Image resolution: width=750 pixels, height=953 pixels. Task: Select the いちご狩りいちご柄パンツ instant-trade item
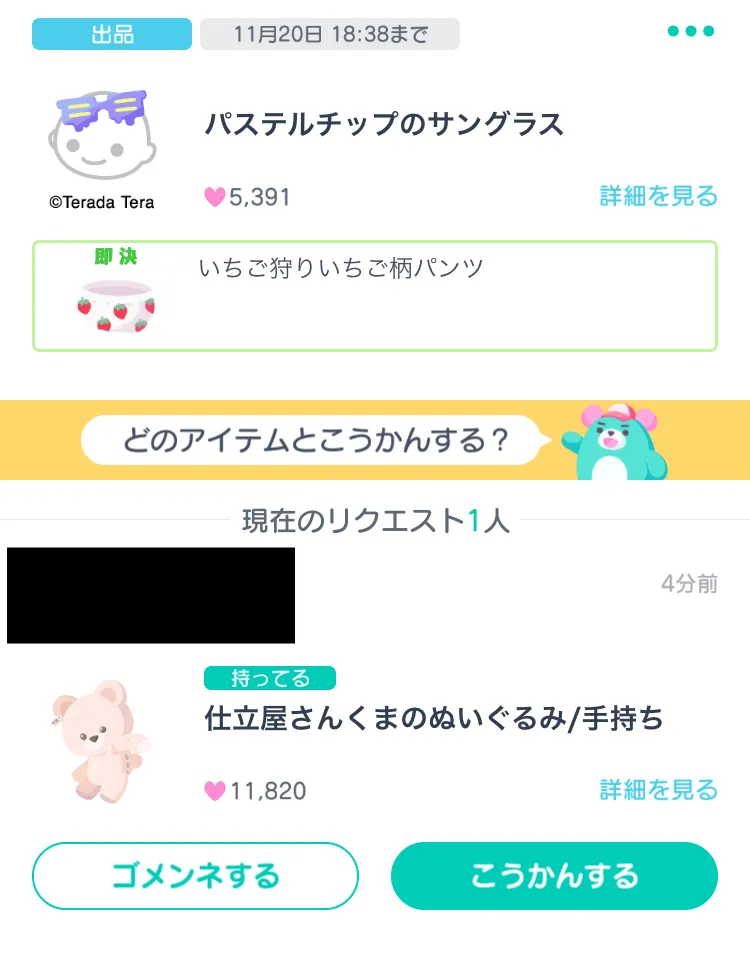[x=374, y=296]
